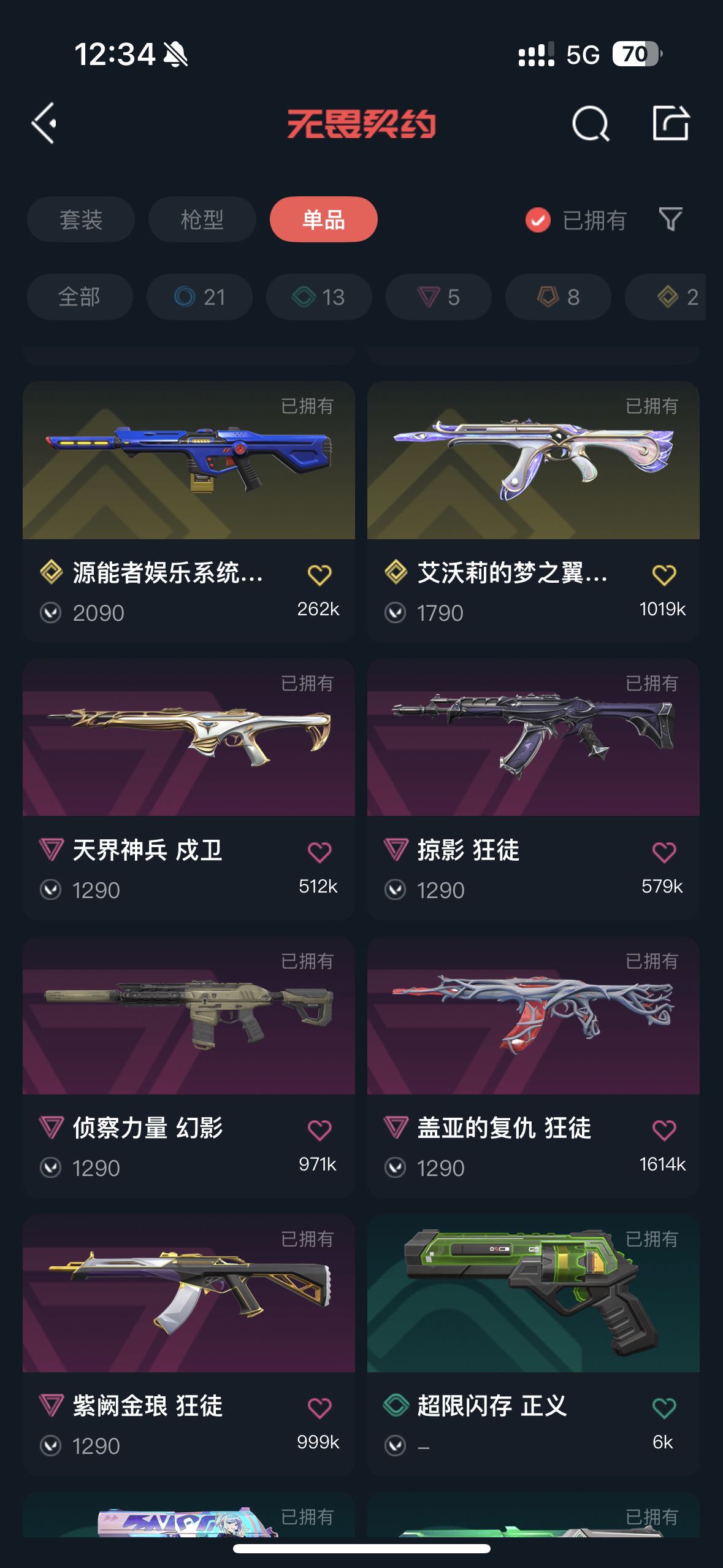Select the 单品 tab
The width and height of the screenshot is (723, 1568).
(x=324, y=220)
